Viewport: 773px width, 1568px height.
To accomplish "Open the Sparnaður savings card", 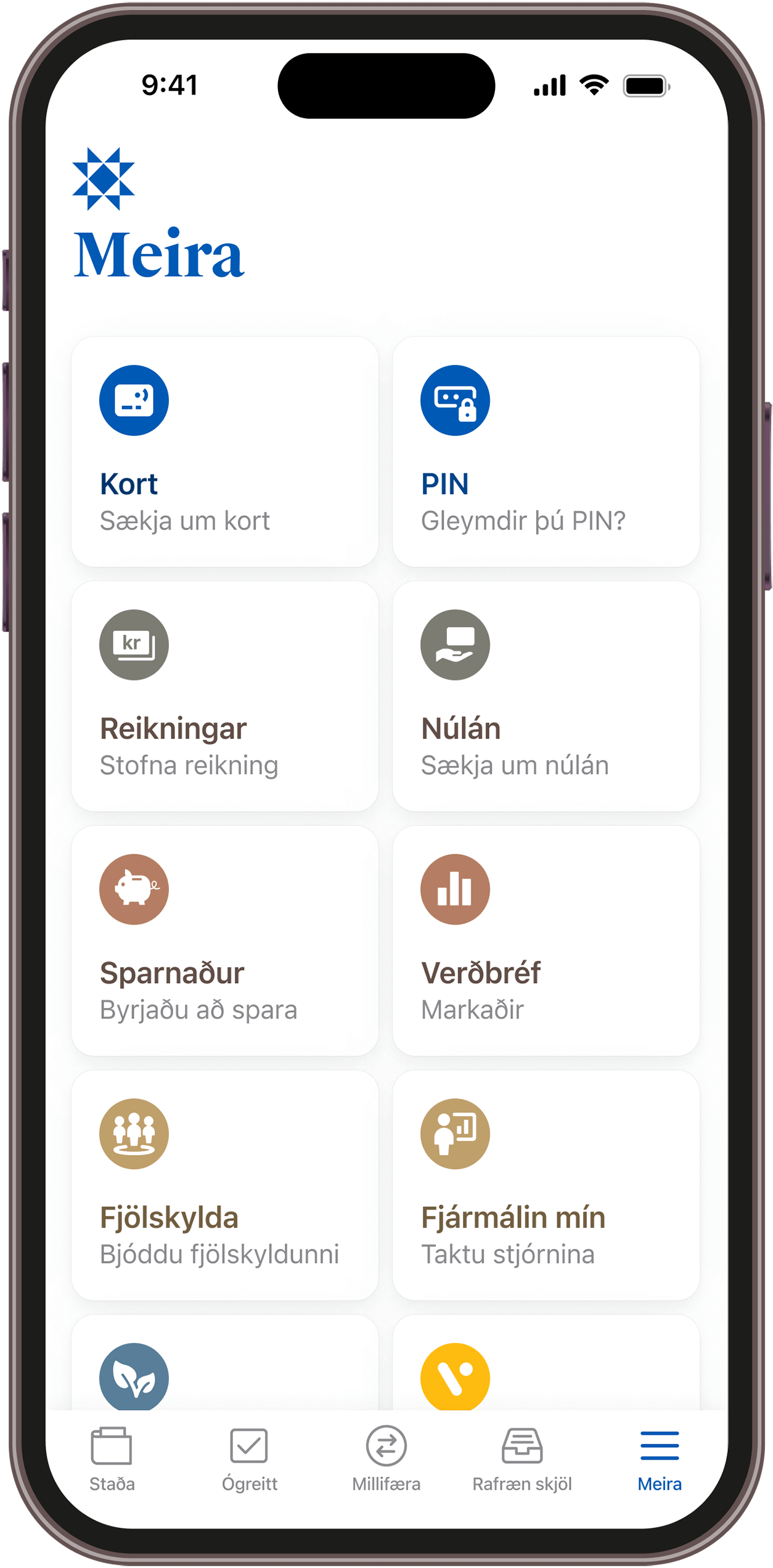I will (224, 941).
